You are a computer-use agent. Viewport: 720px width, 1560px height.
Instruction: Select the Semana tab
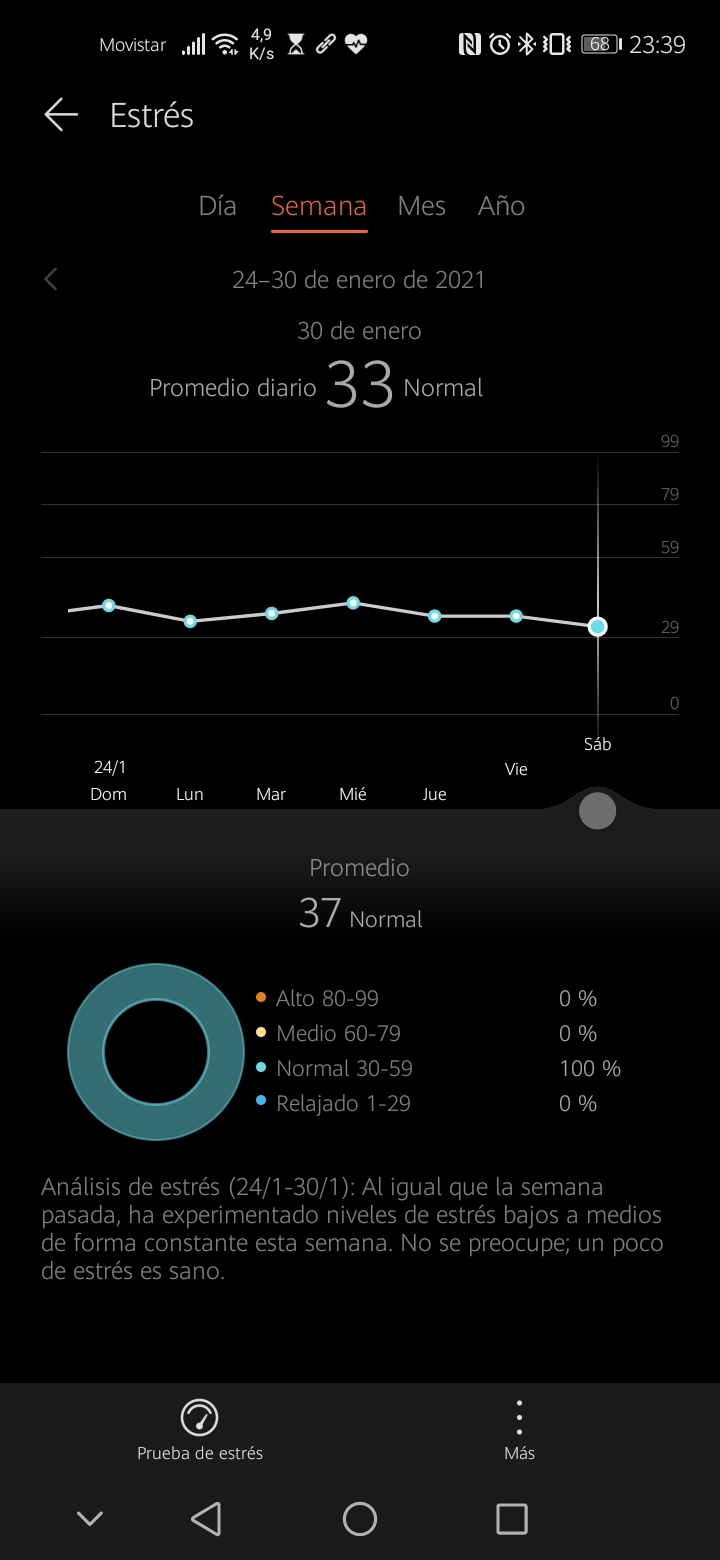(319, 206)
